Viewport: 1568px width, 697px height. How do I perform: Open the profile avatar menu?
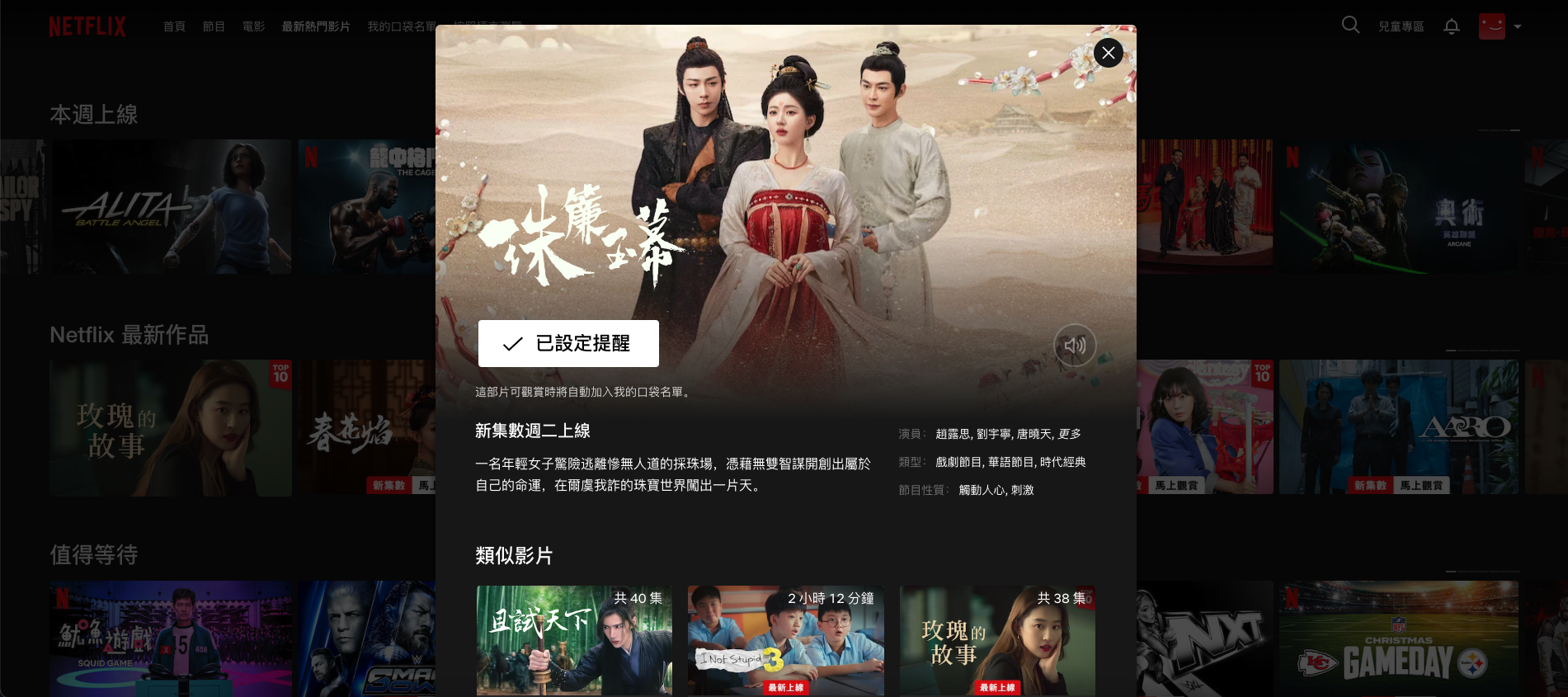[x=1491, y=26]
